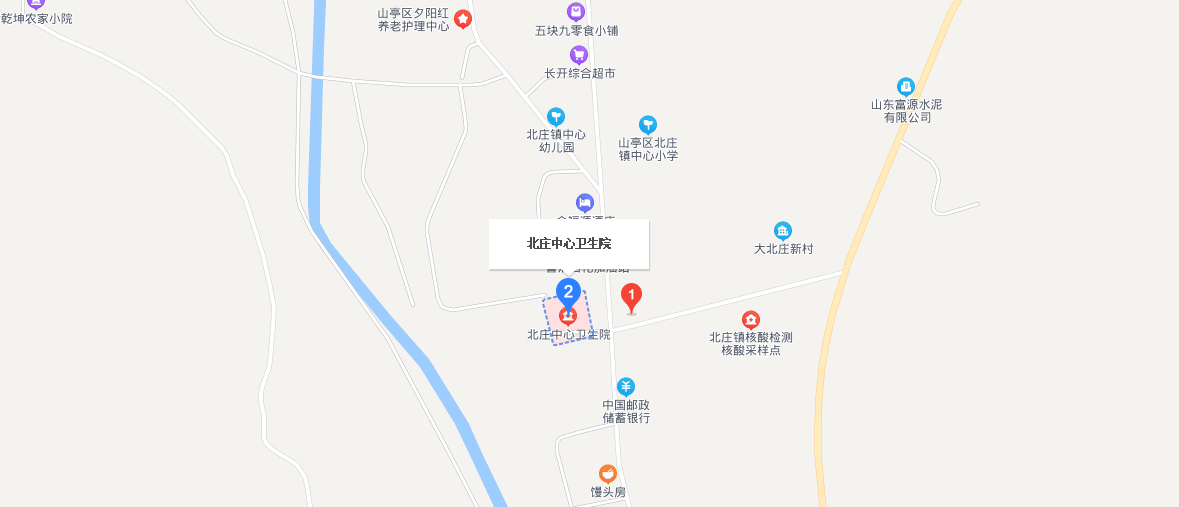Select the 长开综合超市 supermarket icon
This screenshot has width=1179, height=507.
[x=579, y=54]
